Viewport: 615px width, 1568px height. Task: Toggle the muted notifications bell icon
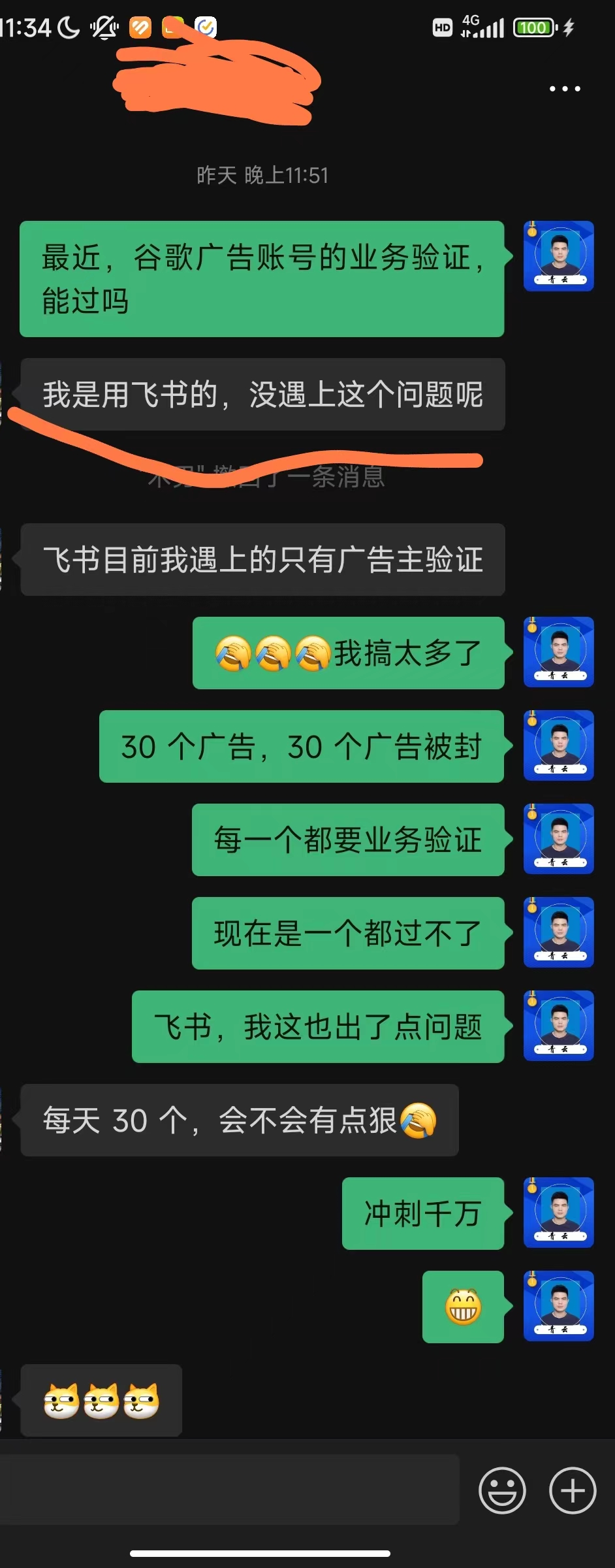103,27
